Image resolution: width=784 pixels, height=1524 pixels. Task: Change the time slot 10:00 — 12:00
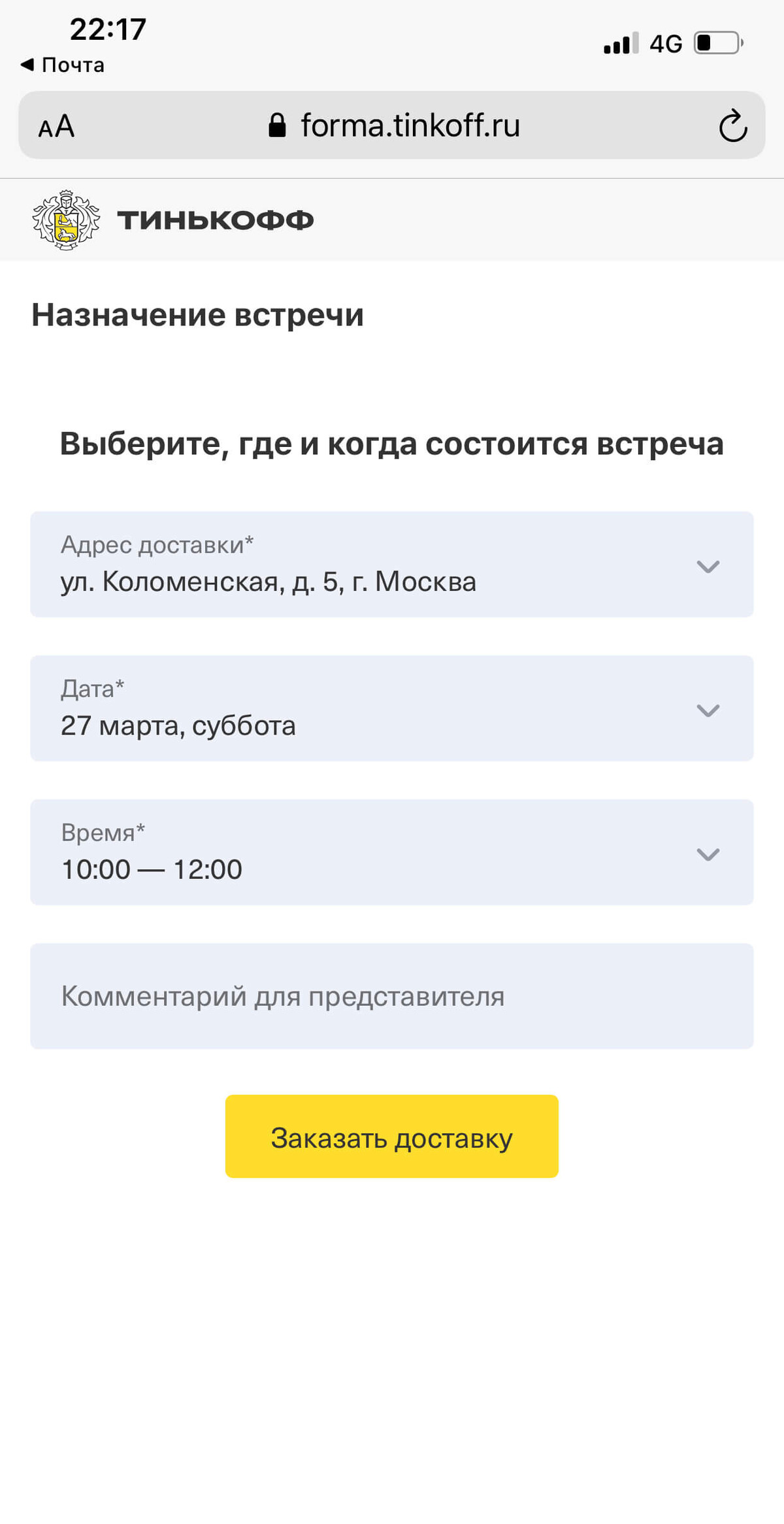click(x=392, y=852)
